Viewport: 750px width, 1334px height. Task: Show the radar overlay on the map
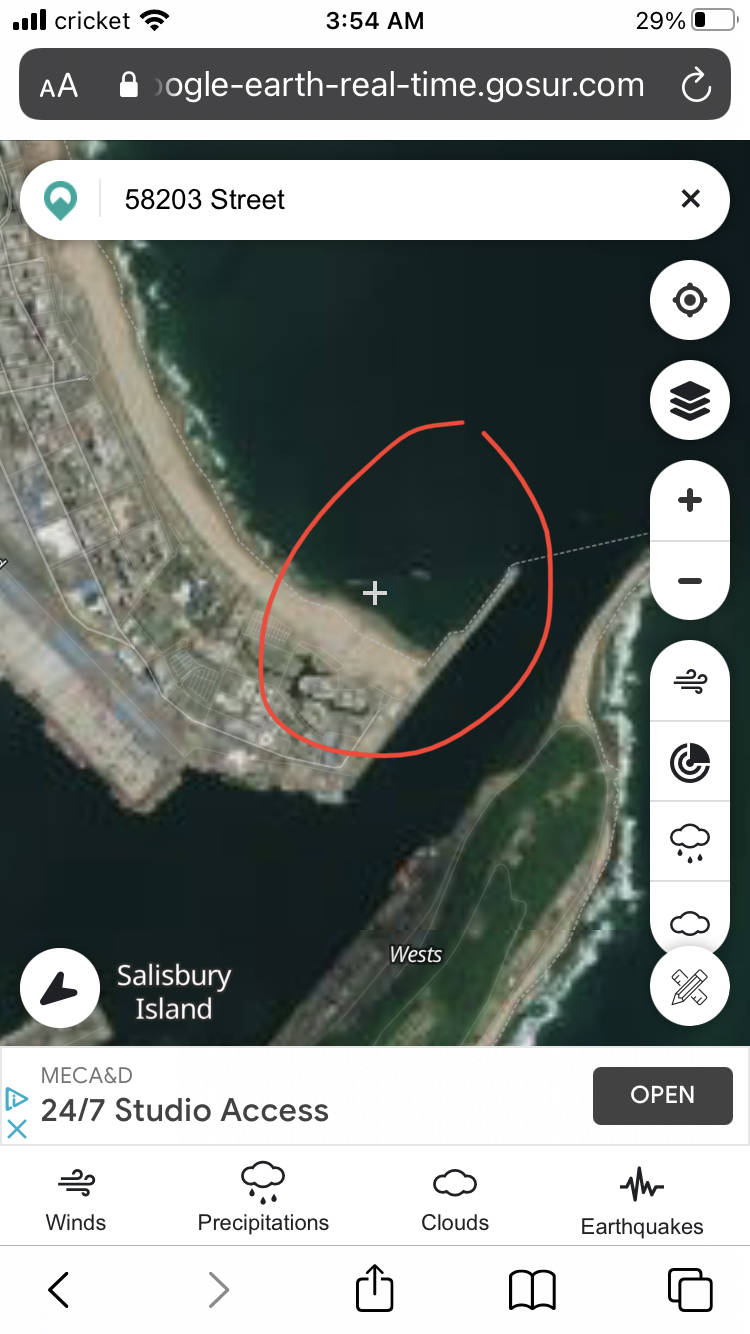[x=689, y=762]
